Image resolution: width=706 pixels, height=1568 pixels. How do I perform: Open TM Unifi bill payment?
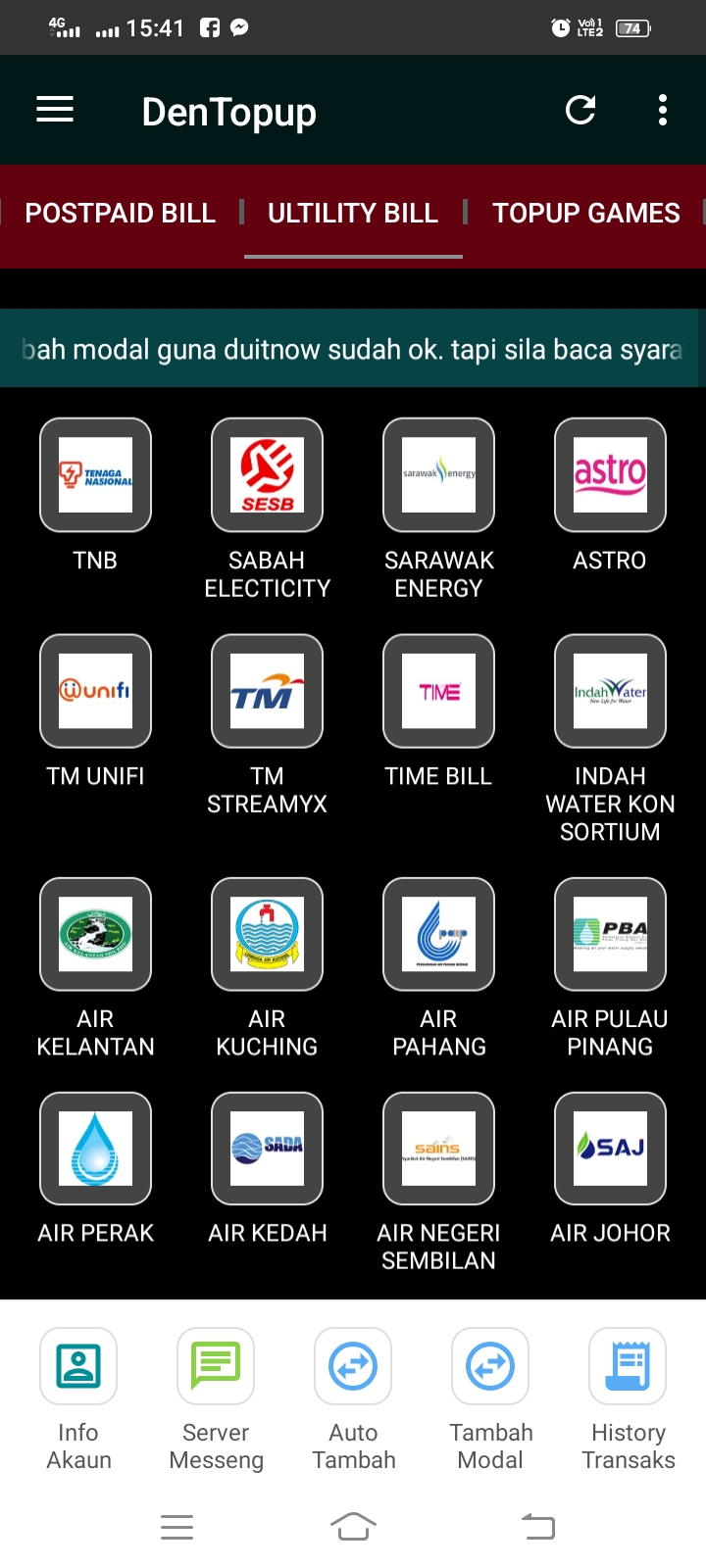tap(95, 691)
